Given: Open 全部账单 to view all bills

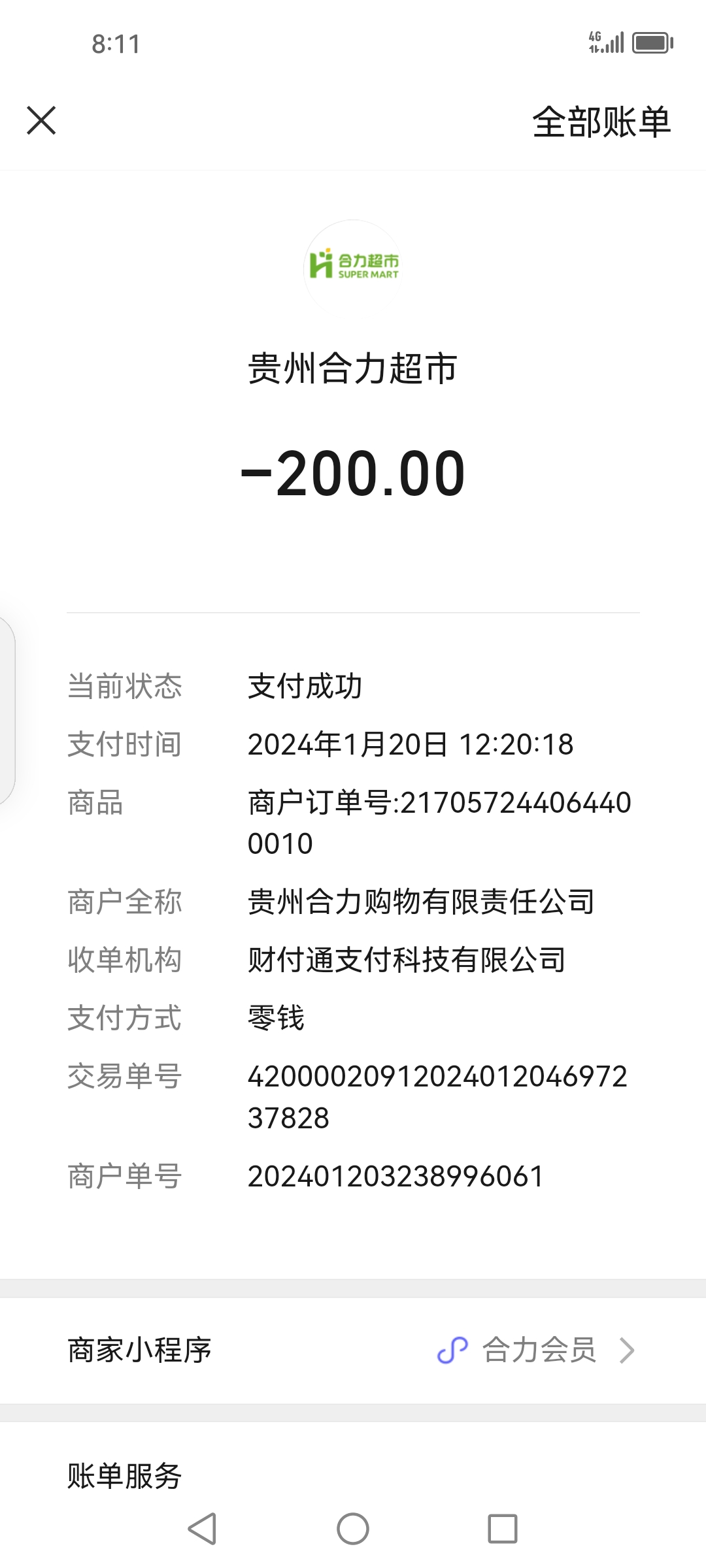Looking at the screenshot, I should click(x=601, y=122).
